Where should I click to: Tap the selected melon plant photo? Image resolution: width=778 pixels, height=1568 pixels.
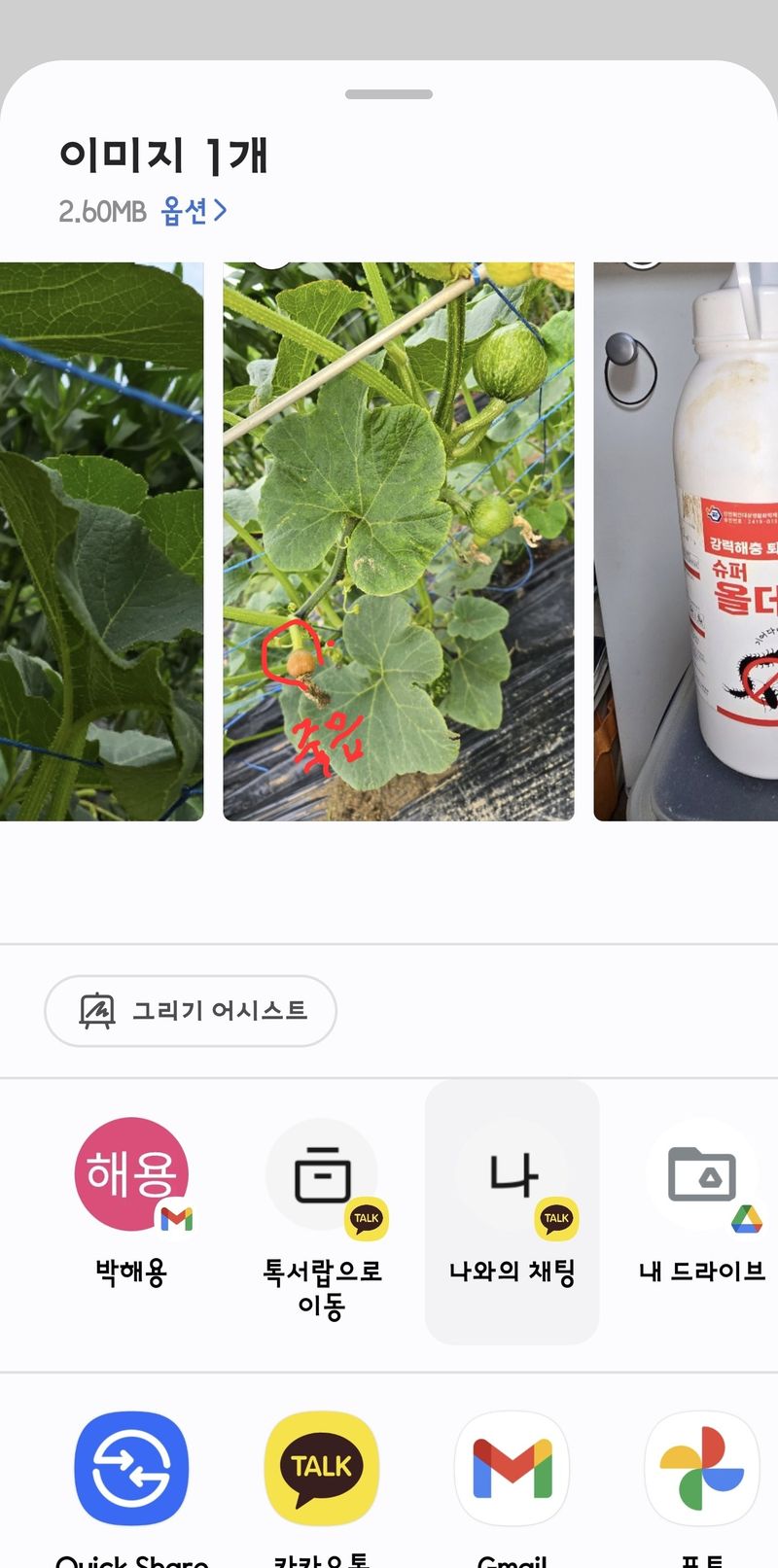click(x=399, y=541)
